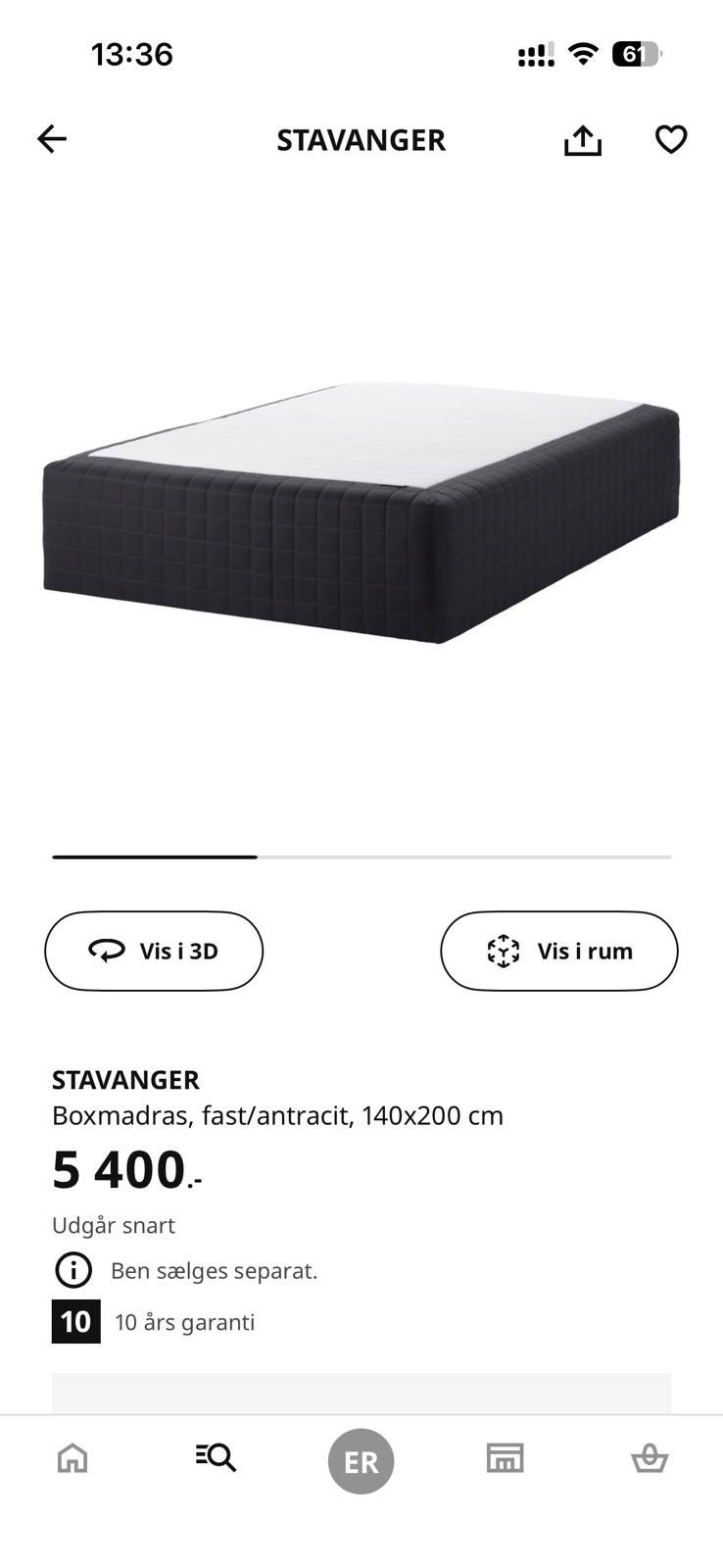Switch to the home tab
This screenshot has width=723, height=1568.
pyautogui.click(x=72, y=1458)
